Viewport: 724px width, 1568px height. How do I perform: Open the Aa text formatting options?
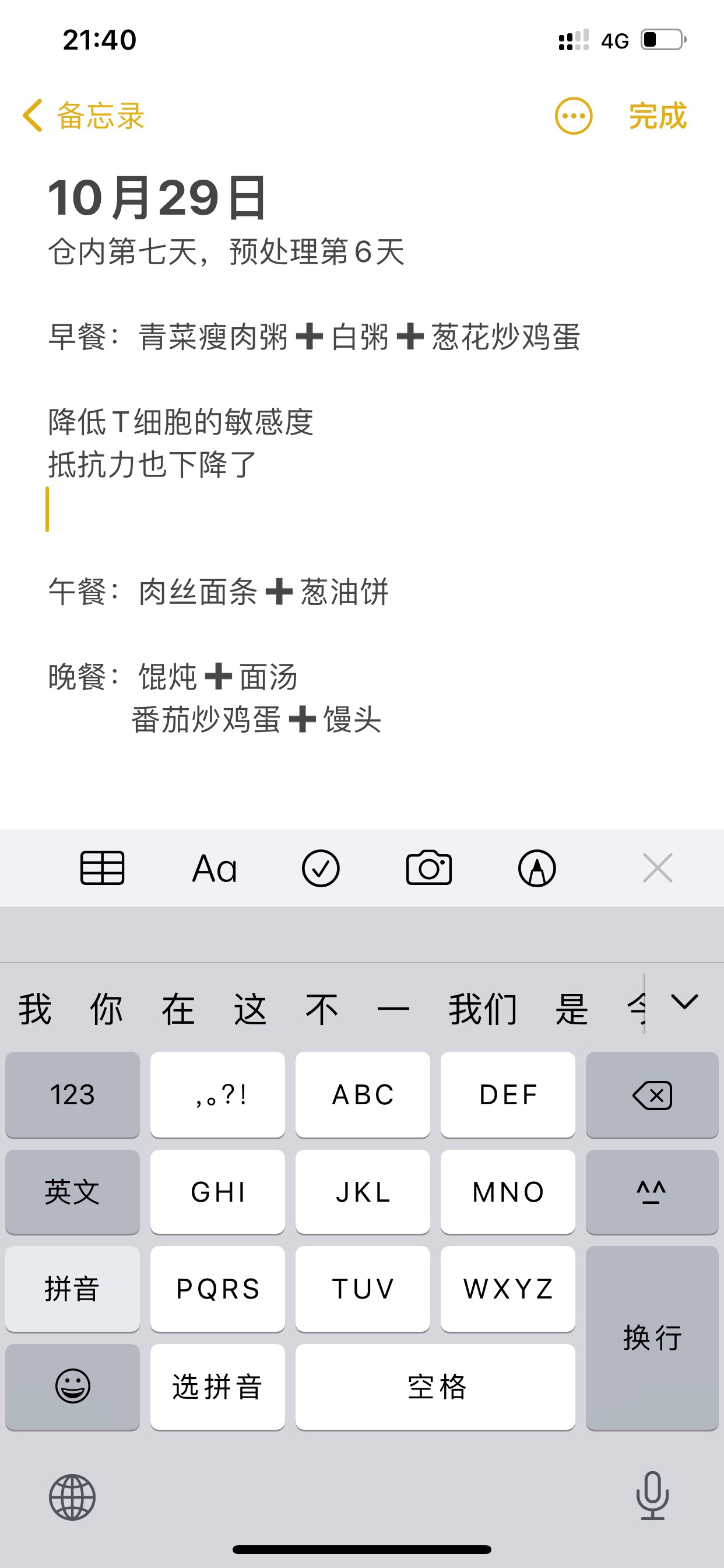(x=214, y=868)
